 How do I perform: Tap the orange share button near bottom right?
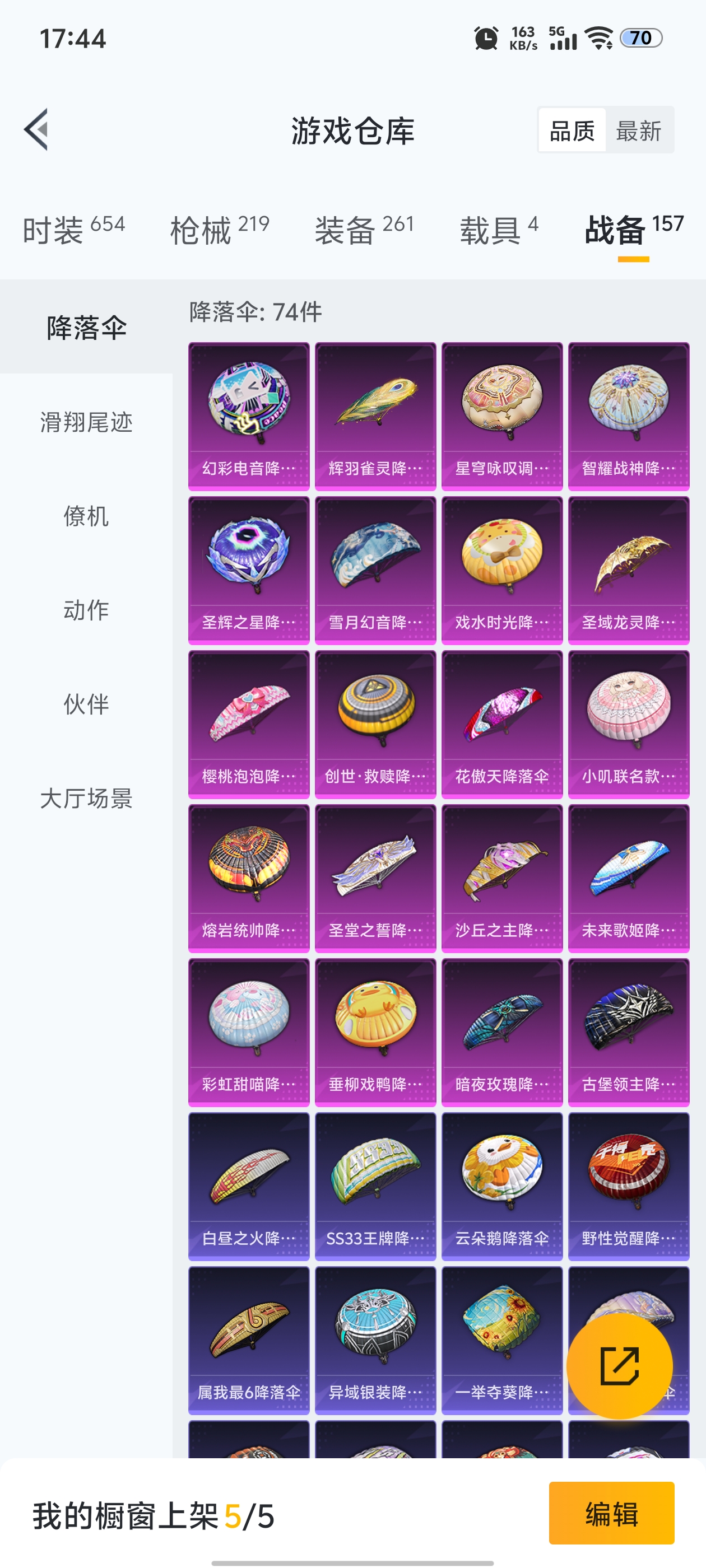pos(617,1364)
